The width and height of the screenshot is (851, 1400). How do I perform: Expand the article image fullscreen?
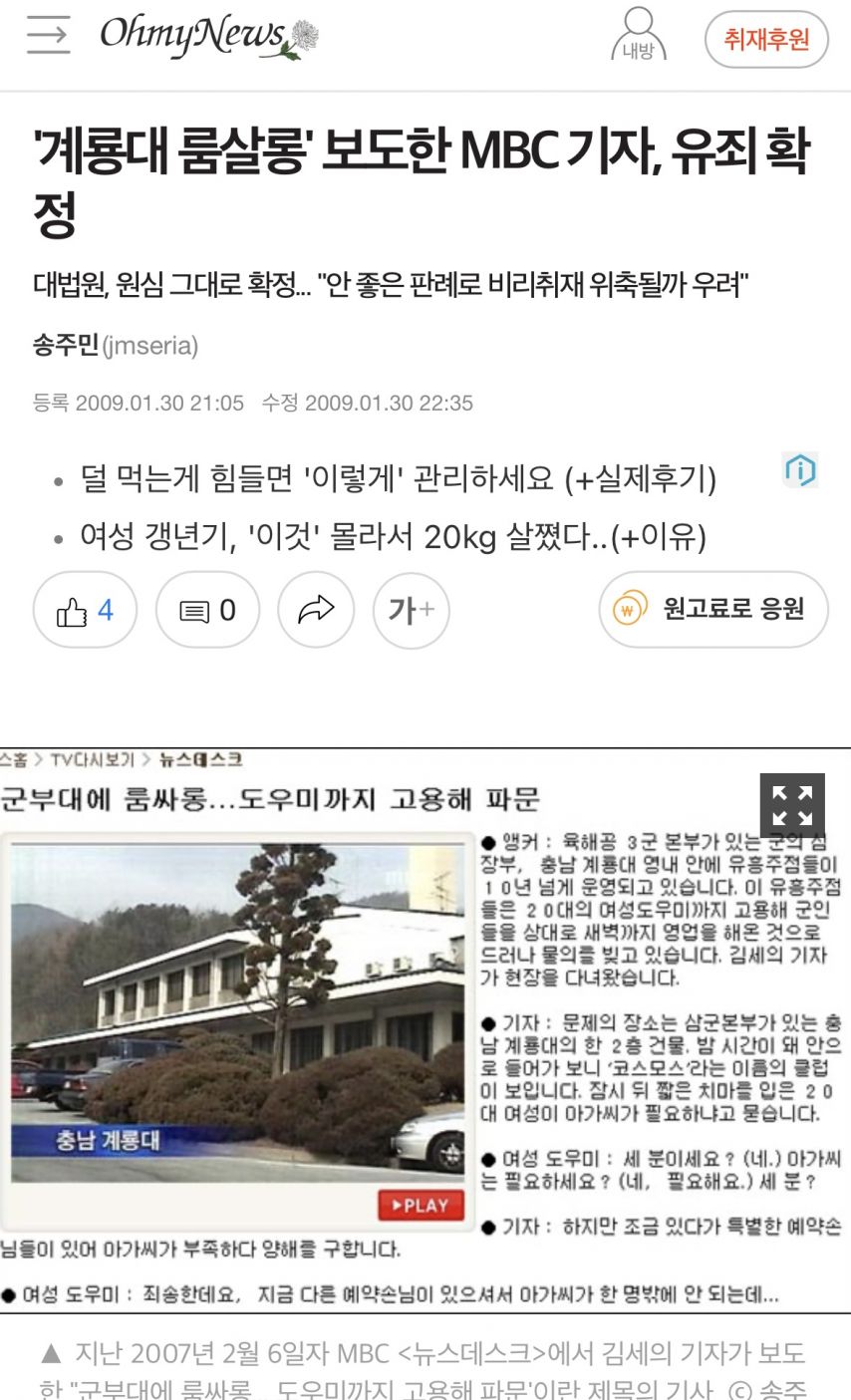(x=792, y=805)
